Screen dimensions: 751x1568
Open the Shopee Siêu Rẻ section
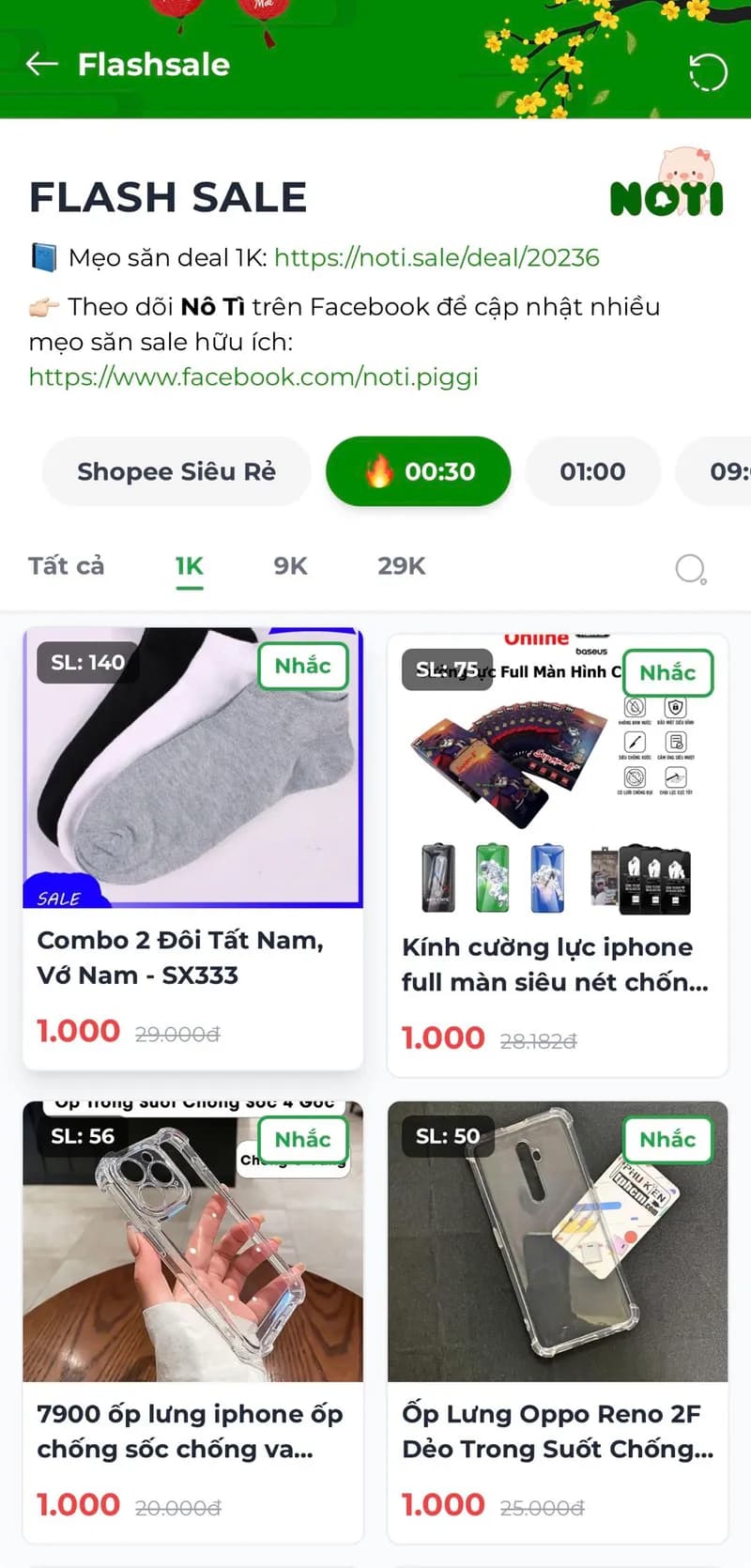click(175, 472)
